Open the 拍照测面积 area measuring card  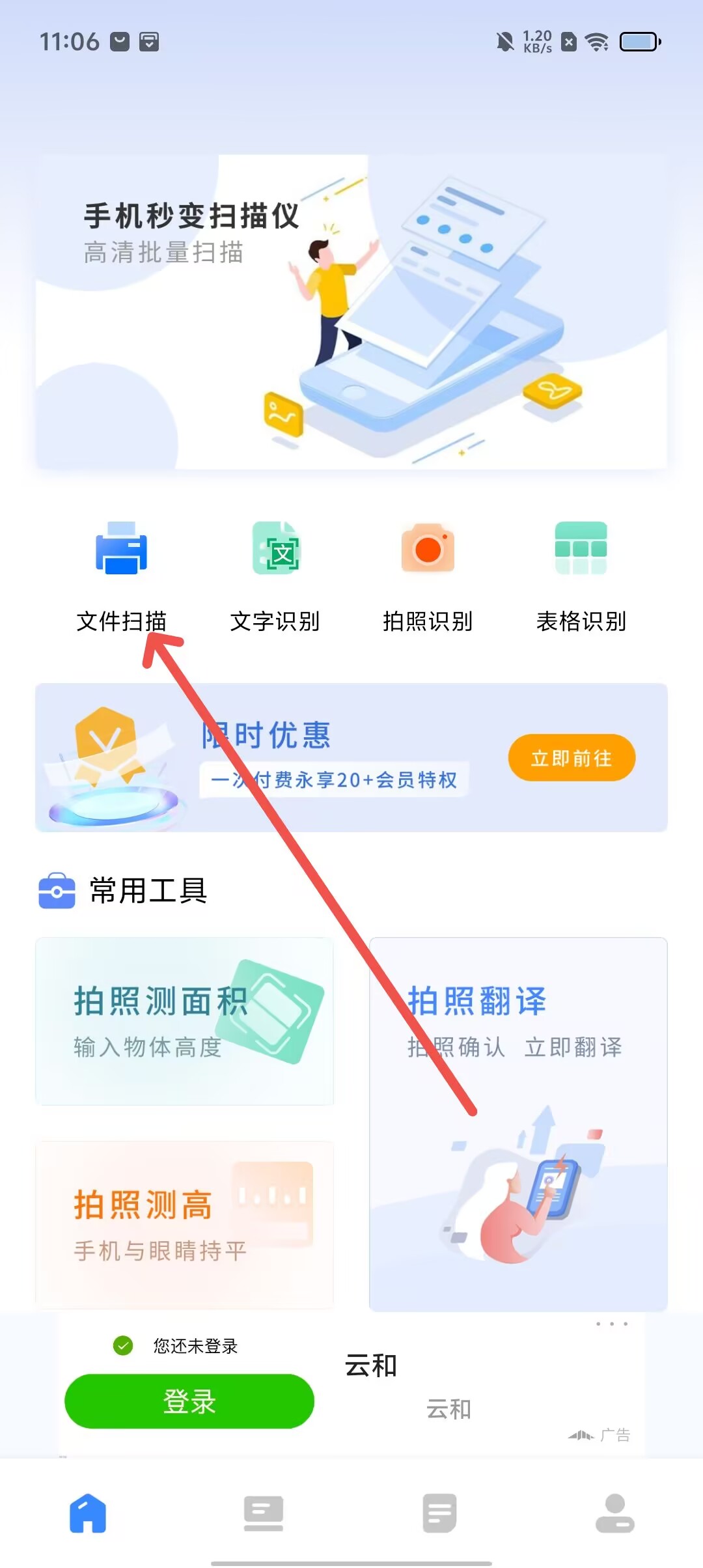tap(184, 1021)
